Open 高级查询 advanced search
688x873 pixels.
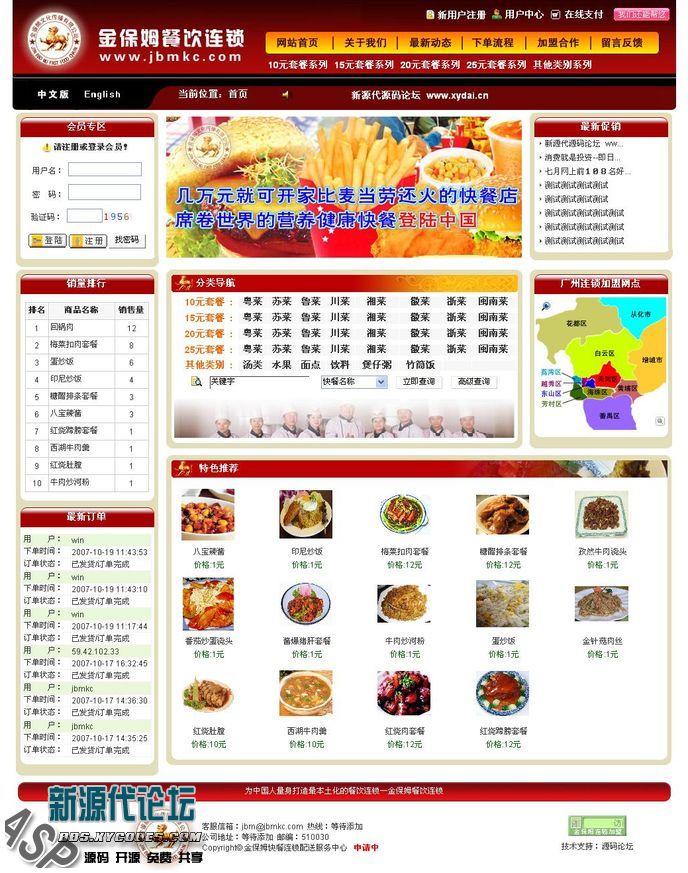[x=474, y=382]
